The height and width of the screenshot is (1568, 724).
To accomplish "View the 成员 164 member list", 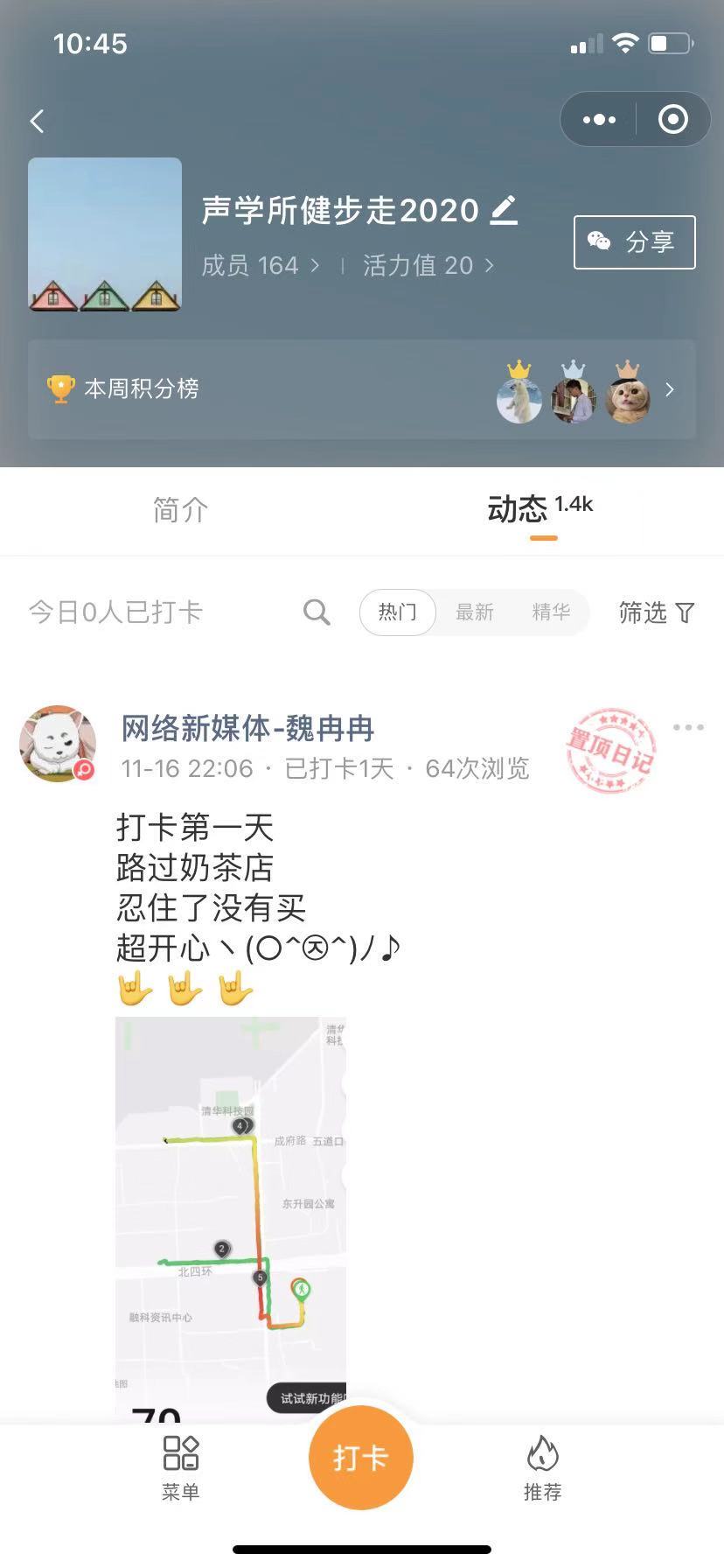I will (x=260, y=265).
